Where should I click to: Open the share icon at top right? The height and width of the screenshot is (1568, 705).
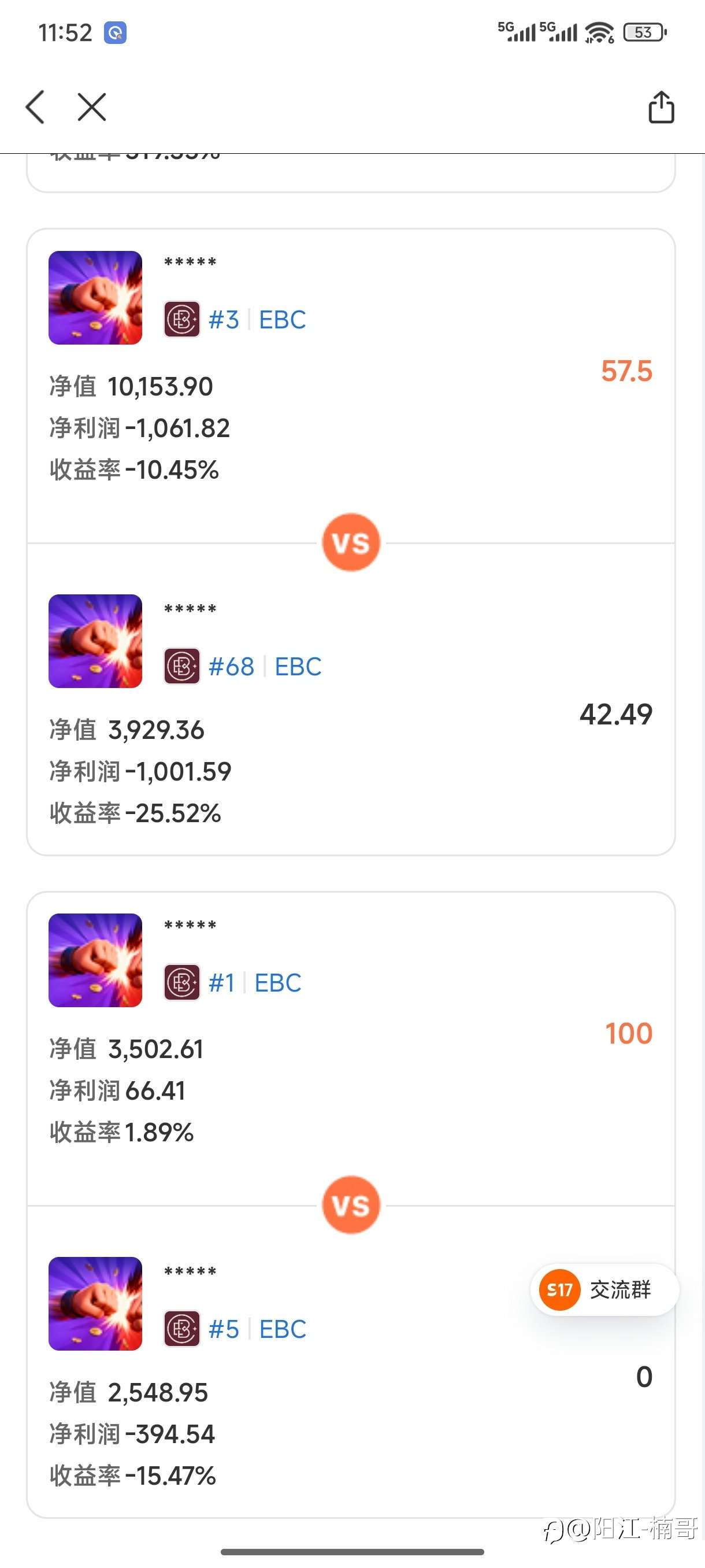(x=661, y=107)
